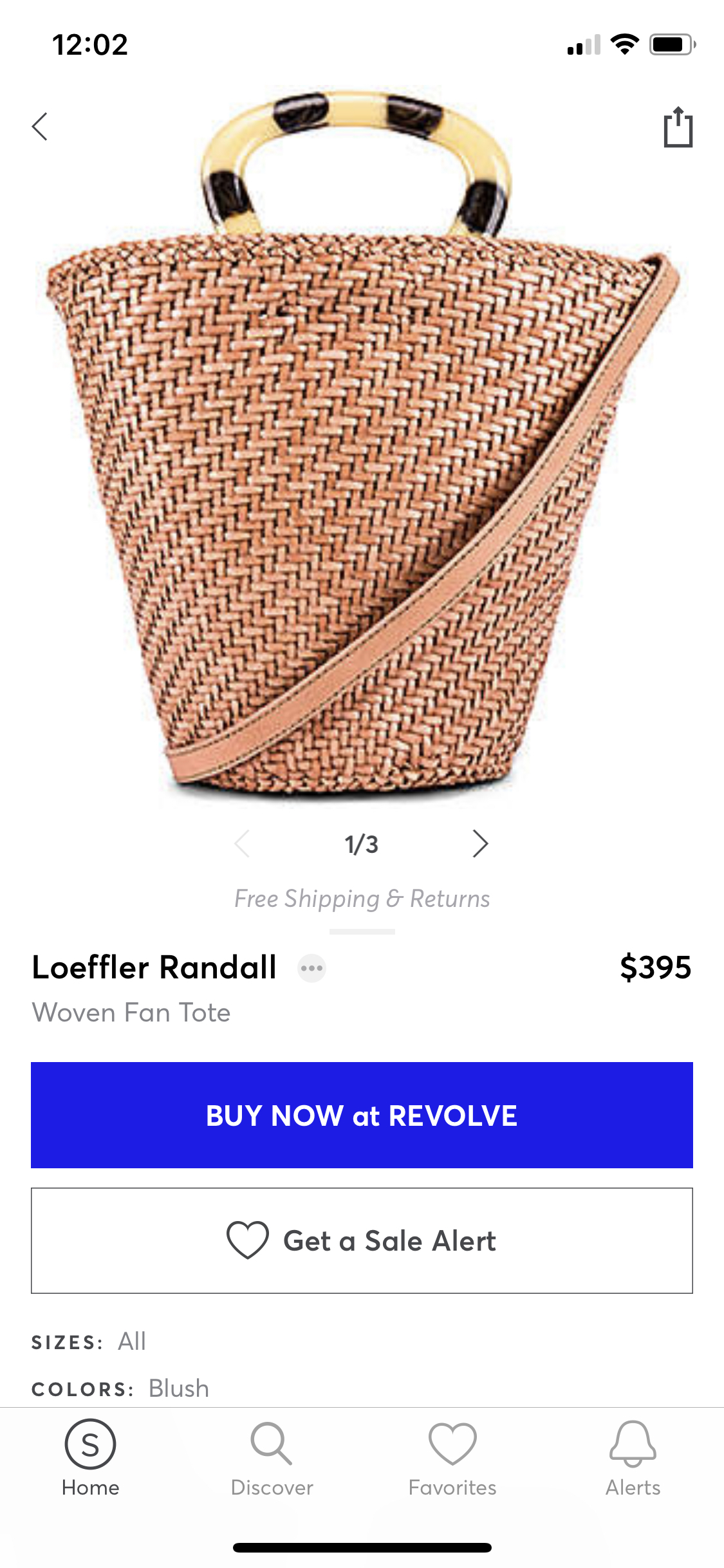The height and width of the screenshot is (1568, 724).
Task: Tap BUY NOW at REVOLVE
Action: pyautogui.click(x=362, y=1115)
